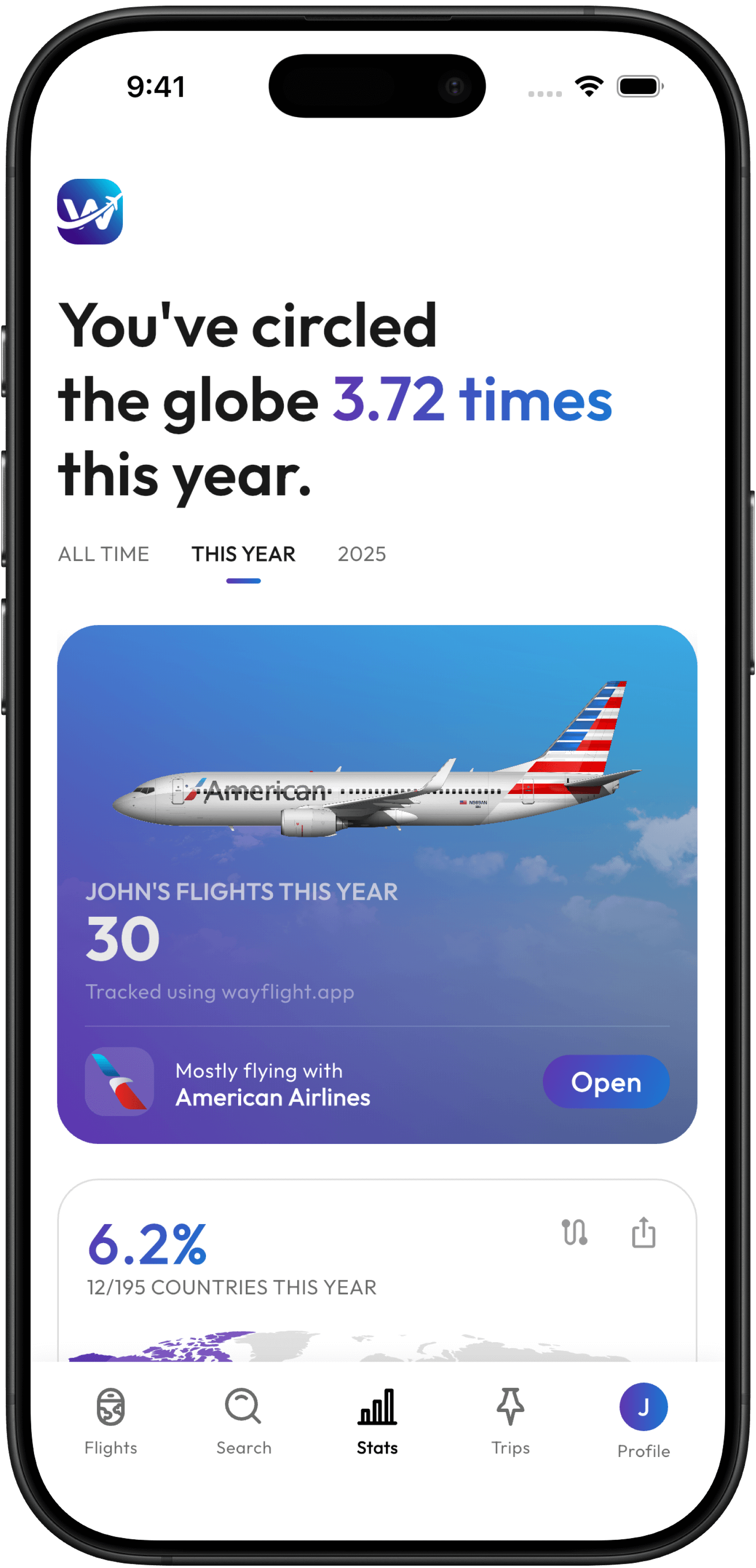Screen dimensions: 756x1568
Task: Open the Flights tab icon
Action: point(110,1406)
